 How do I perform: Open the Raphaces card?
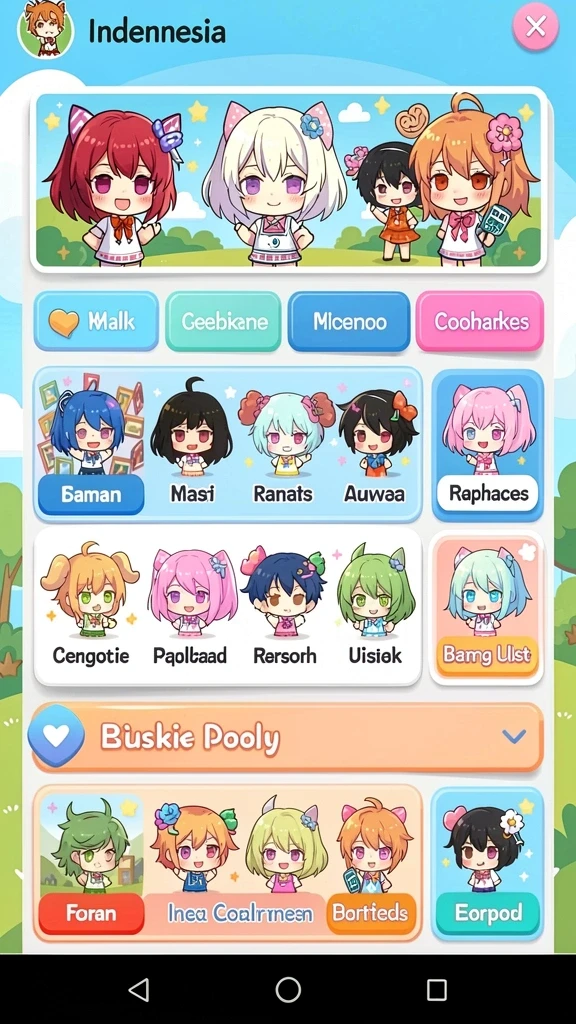click(x=487, y=445)
